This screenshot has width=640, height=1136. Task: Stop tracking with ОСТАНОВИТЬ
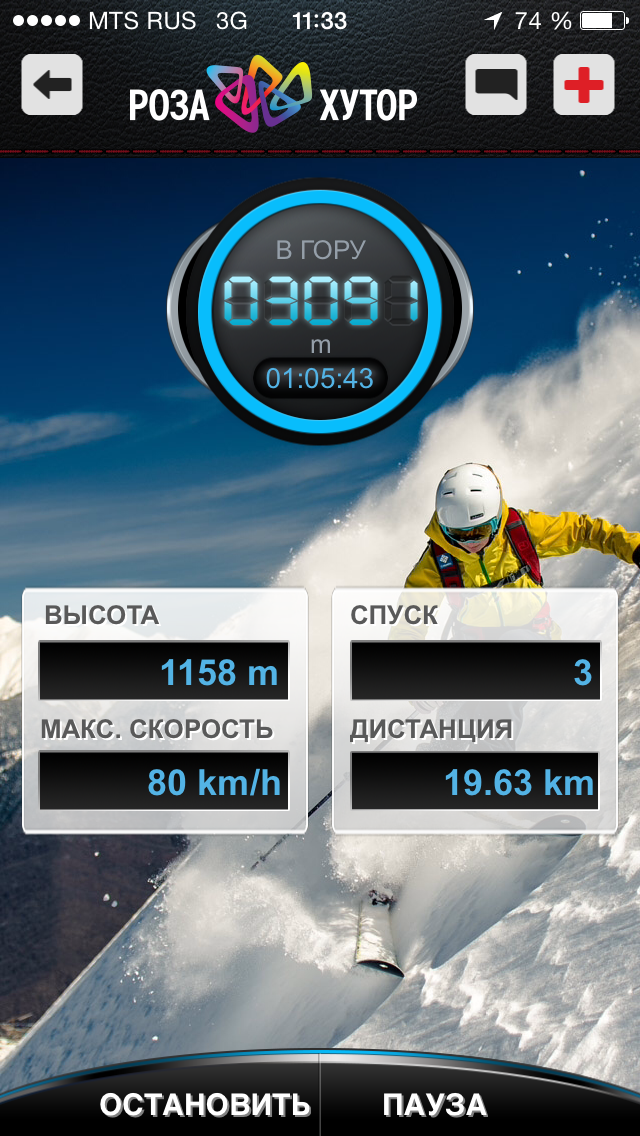pyautogui.click(x=205, y=1104)
